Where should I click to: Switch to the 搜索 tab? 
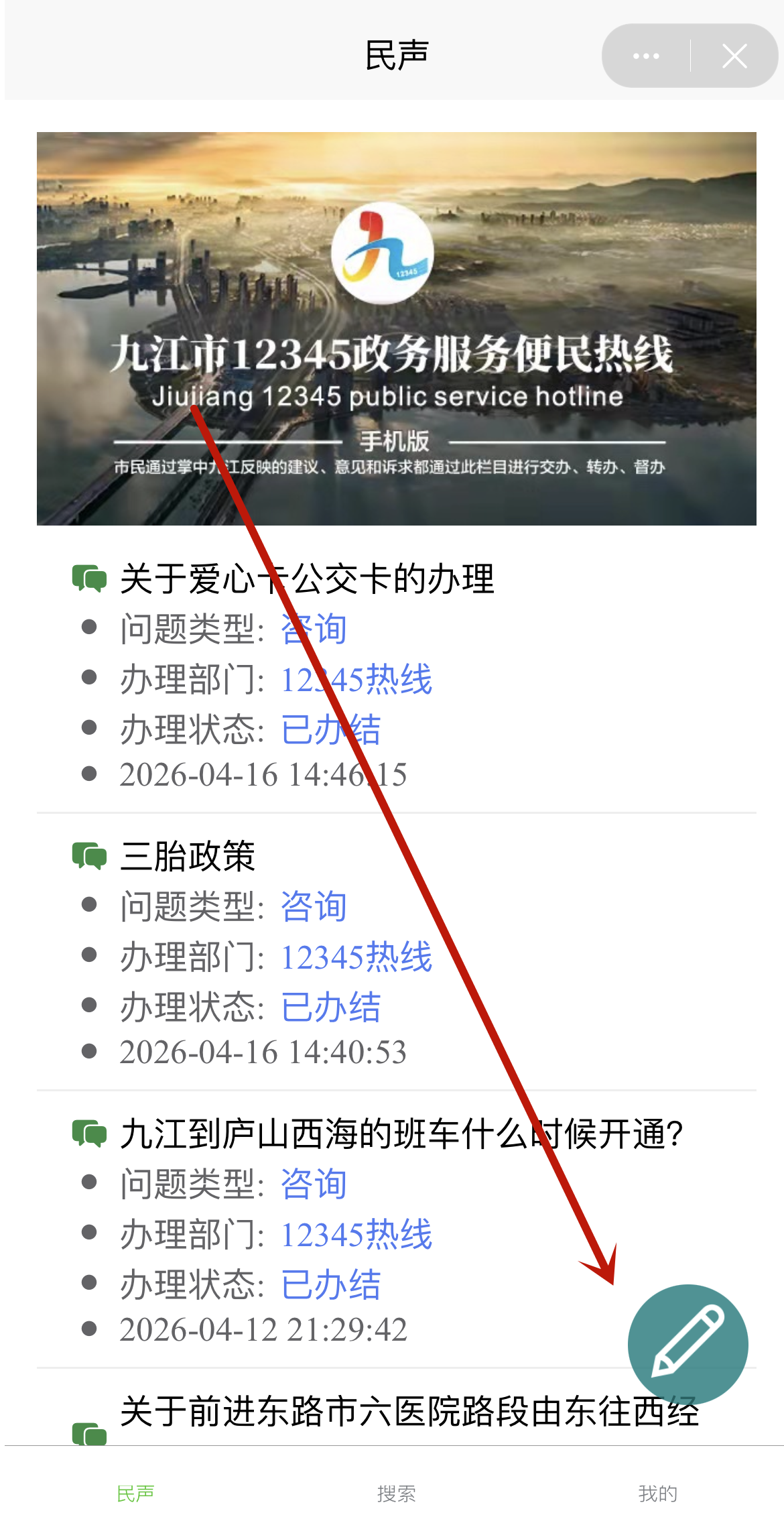(396, 1493)
